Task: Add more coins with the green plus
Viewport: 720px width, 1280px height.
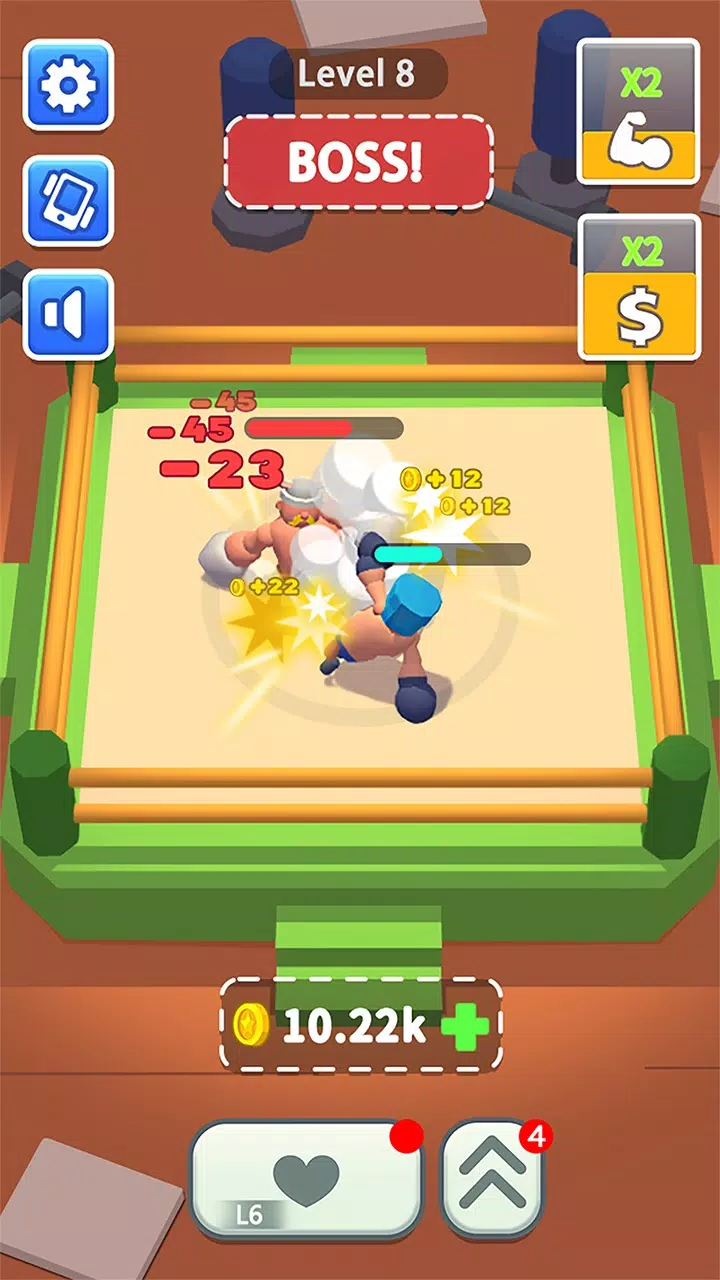Action: point(466,1027)
